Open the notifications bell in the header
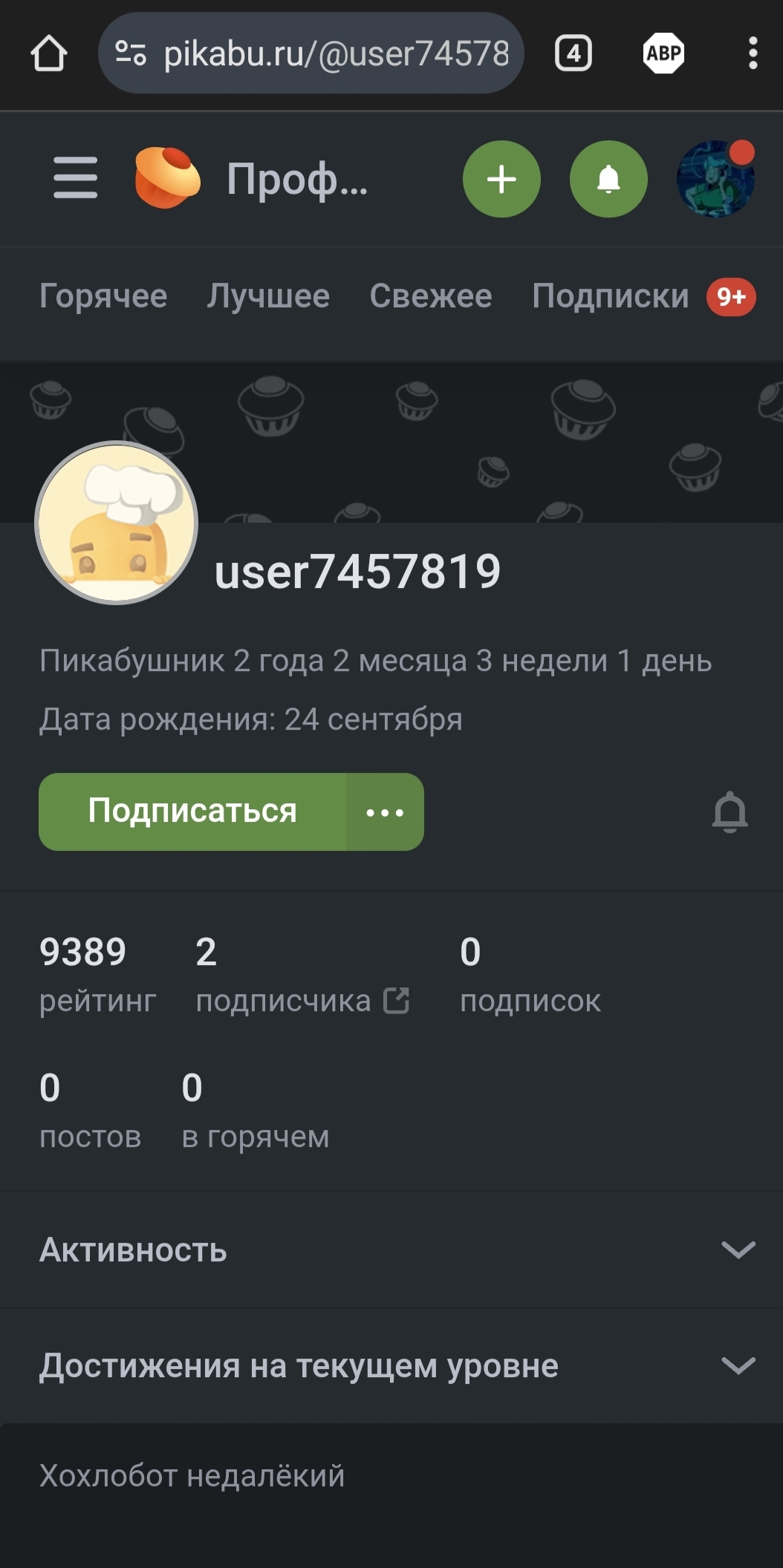 tap(608, 179)
